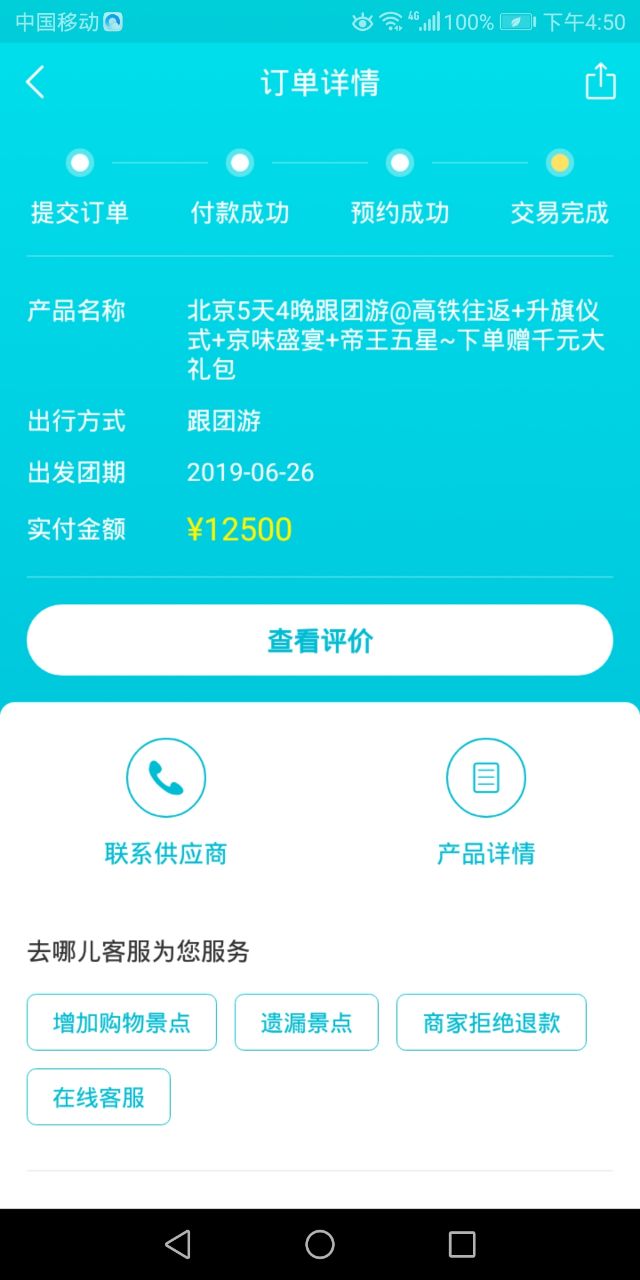Open recent apps from navigation bar
Screen dimensions: 640x1280
coord(462,1244)
